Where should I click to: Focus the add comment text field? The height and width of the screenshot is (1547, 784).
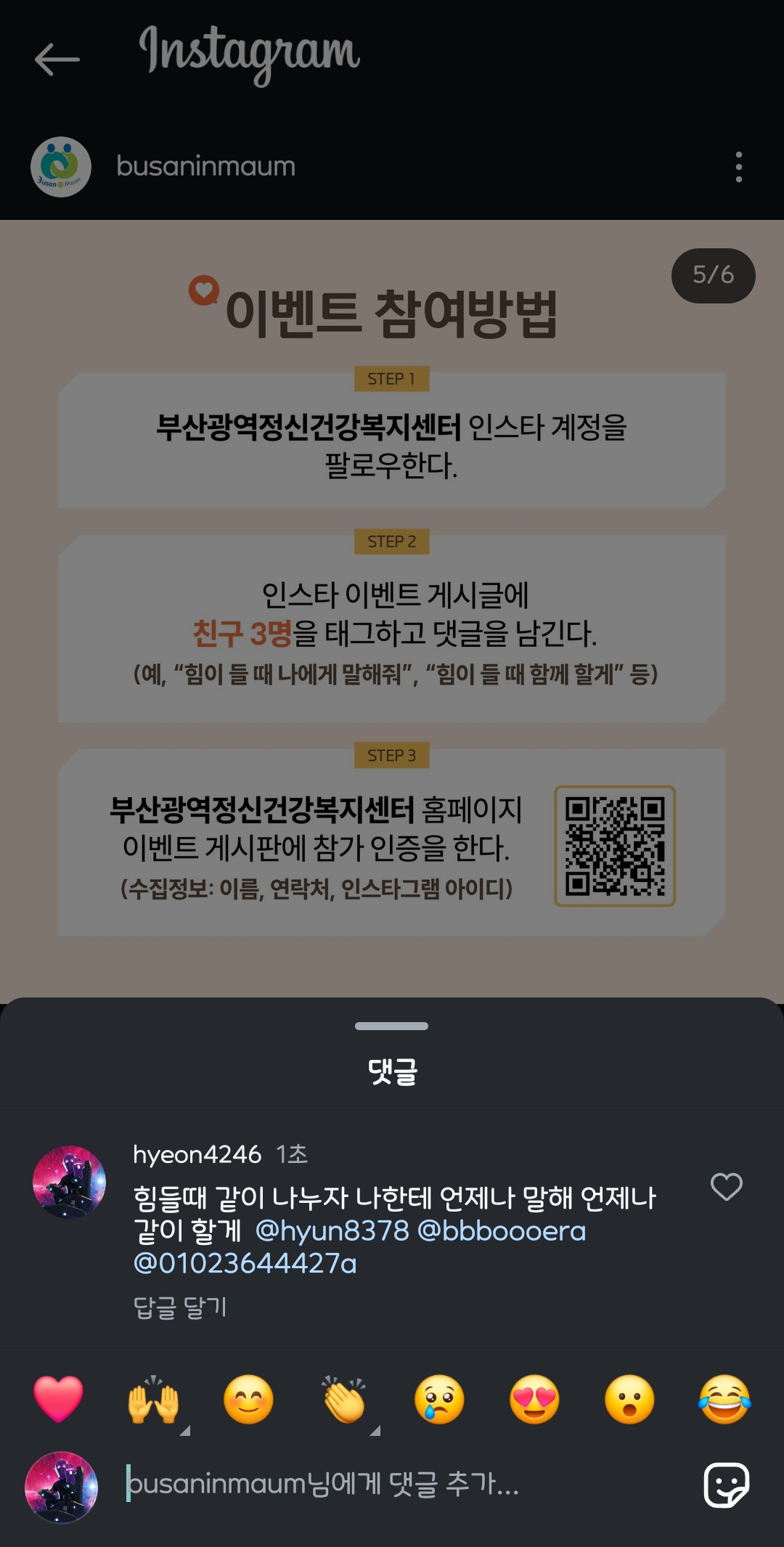392,1485
